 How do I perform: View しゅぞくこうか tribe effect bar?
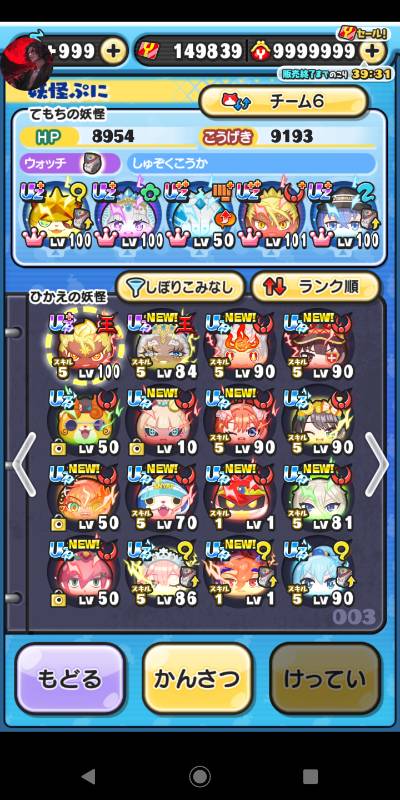251,163
